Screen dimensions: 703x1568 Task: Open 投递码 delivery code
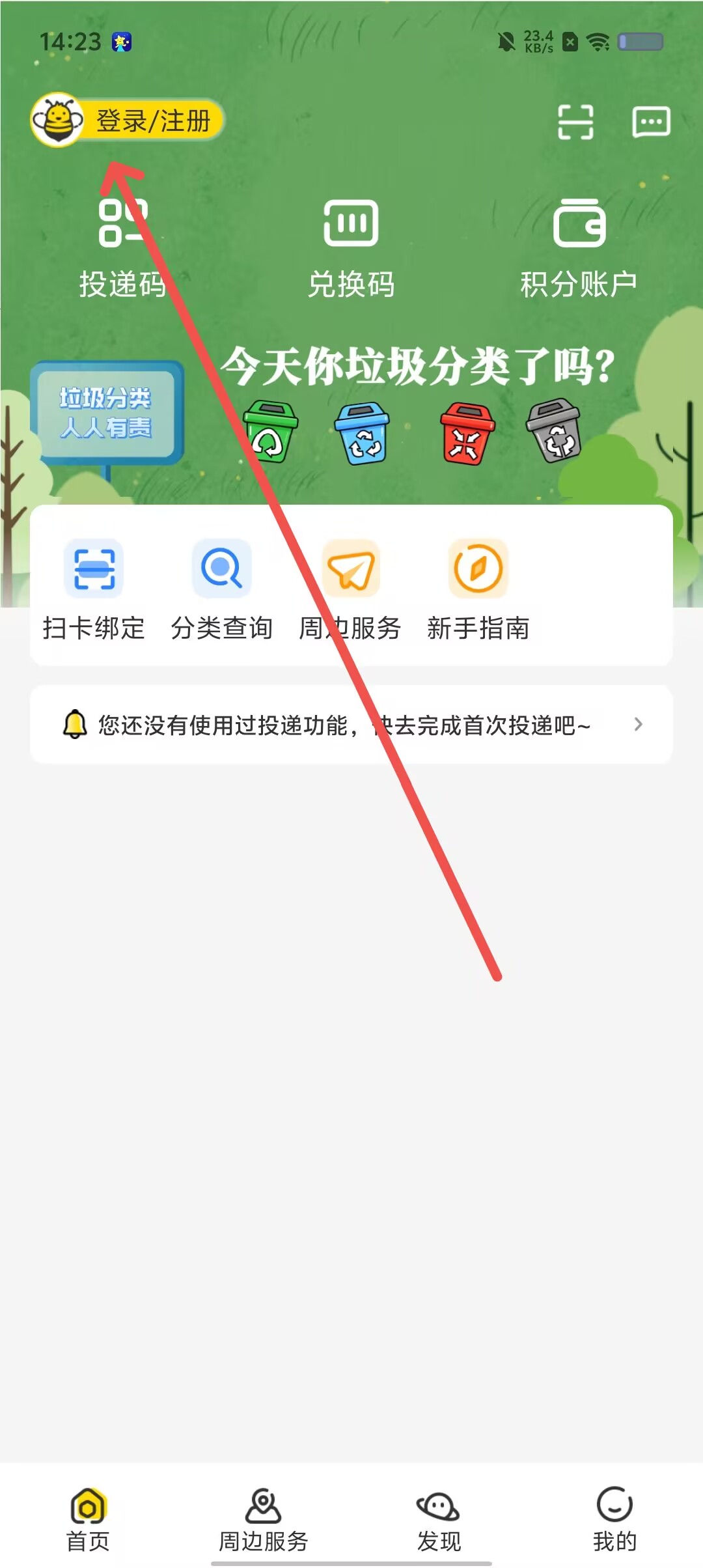pyautogui.click(x=123, y=249)
